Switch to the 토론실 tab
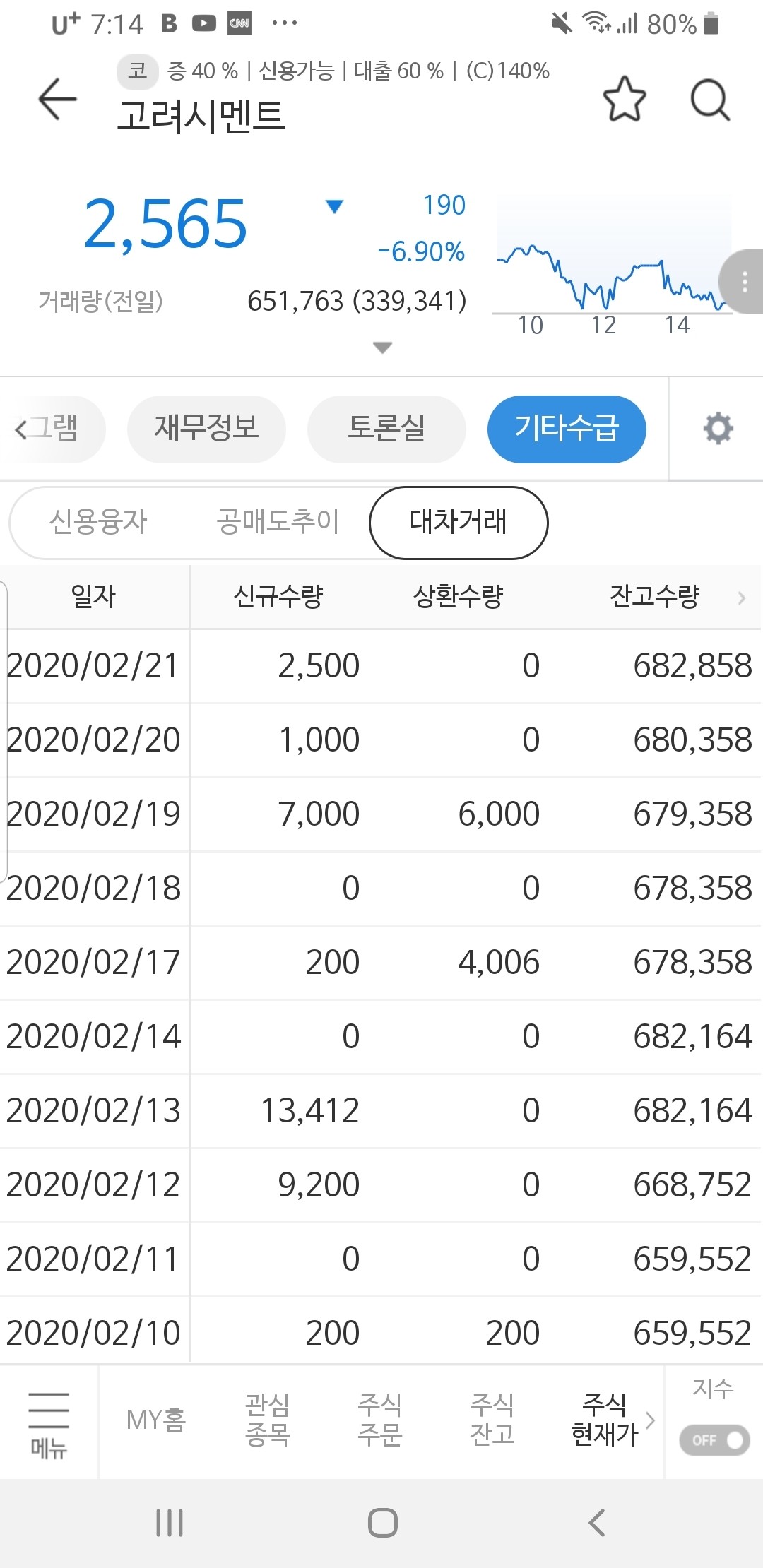This screenshot has width=763, height=1568. click(386, 429)
